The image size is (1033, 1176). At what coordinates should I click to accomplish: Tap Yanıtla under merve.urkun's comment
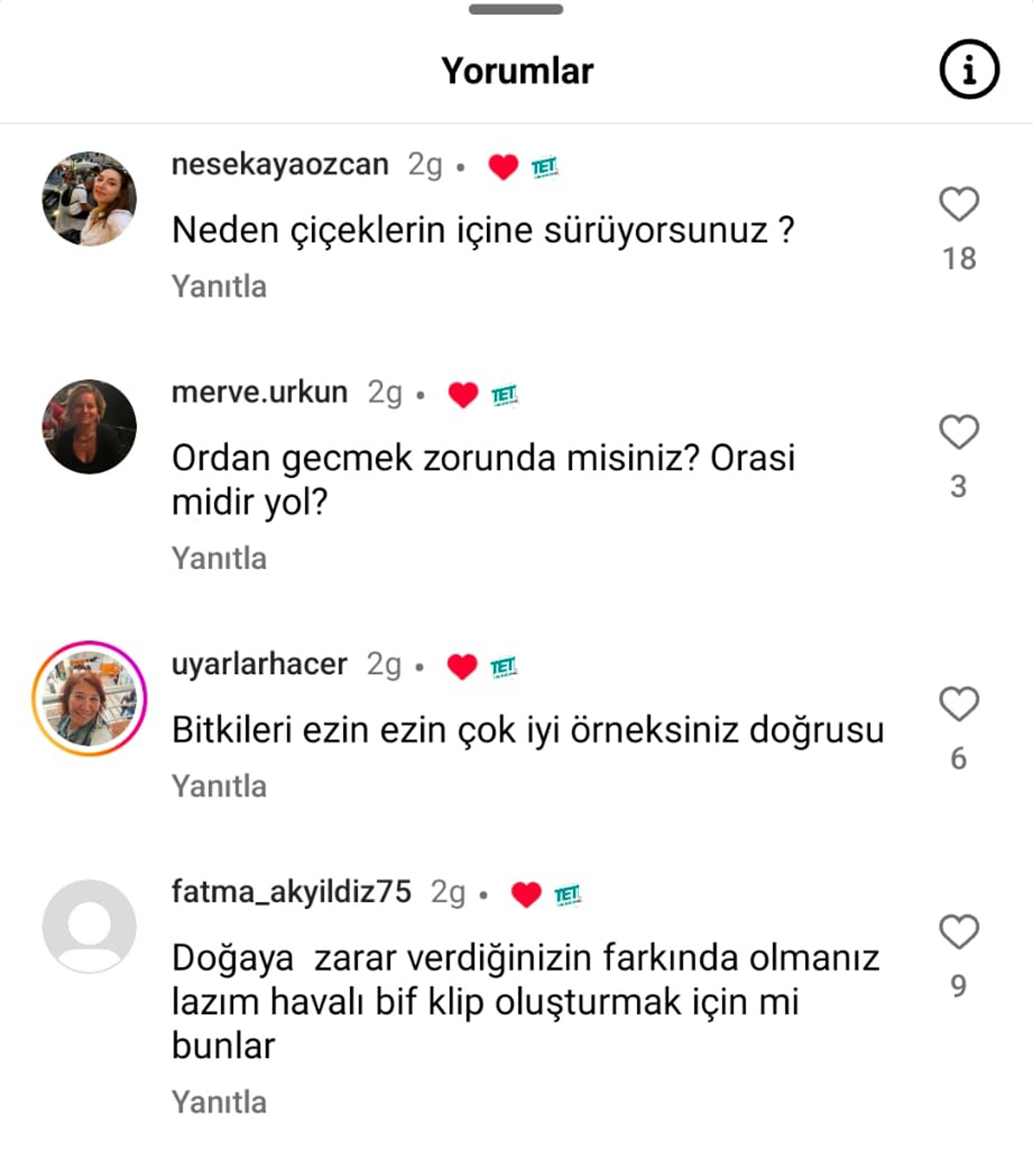(x=219, y=559)
